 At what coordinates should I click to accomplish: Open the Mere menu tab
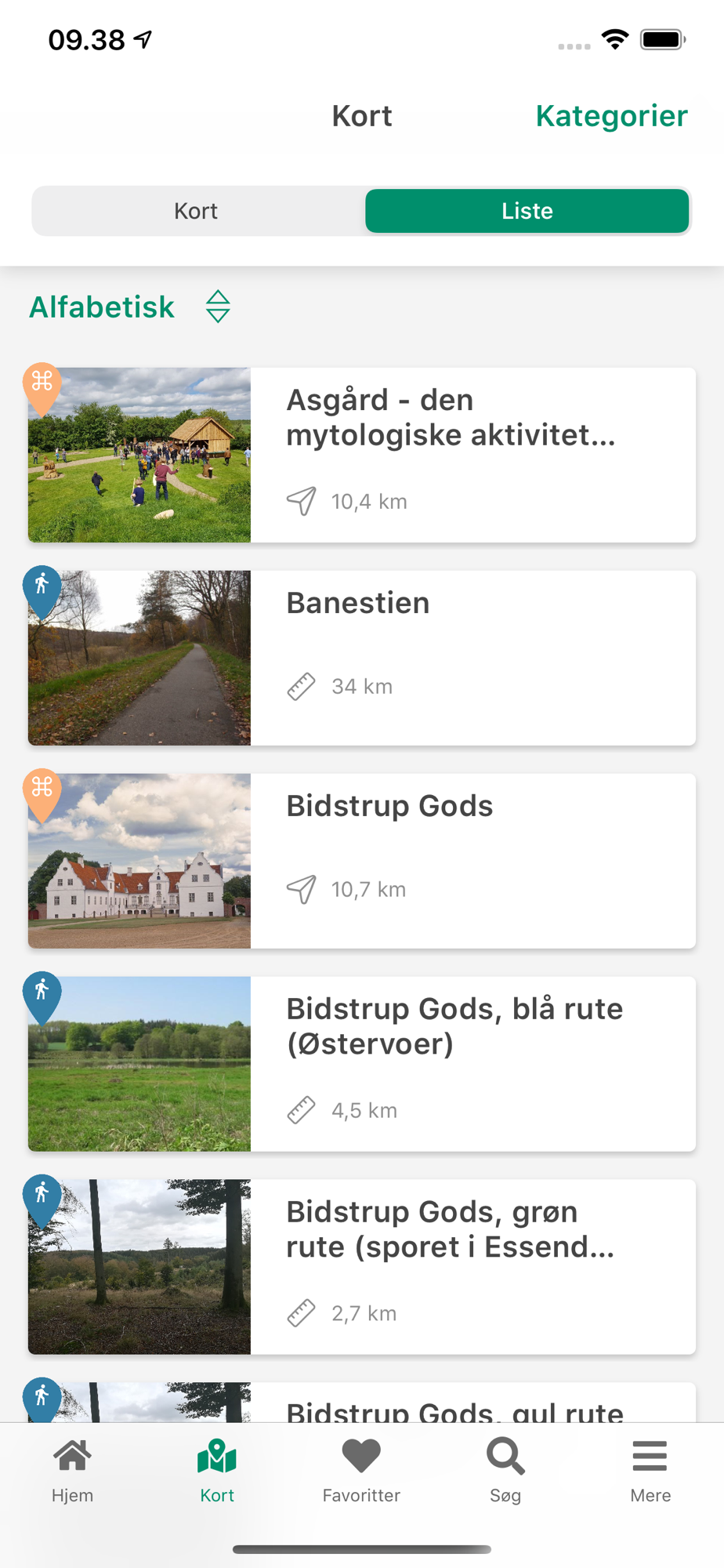coord(650,1471)
